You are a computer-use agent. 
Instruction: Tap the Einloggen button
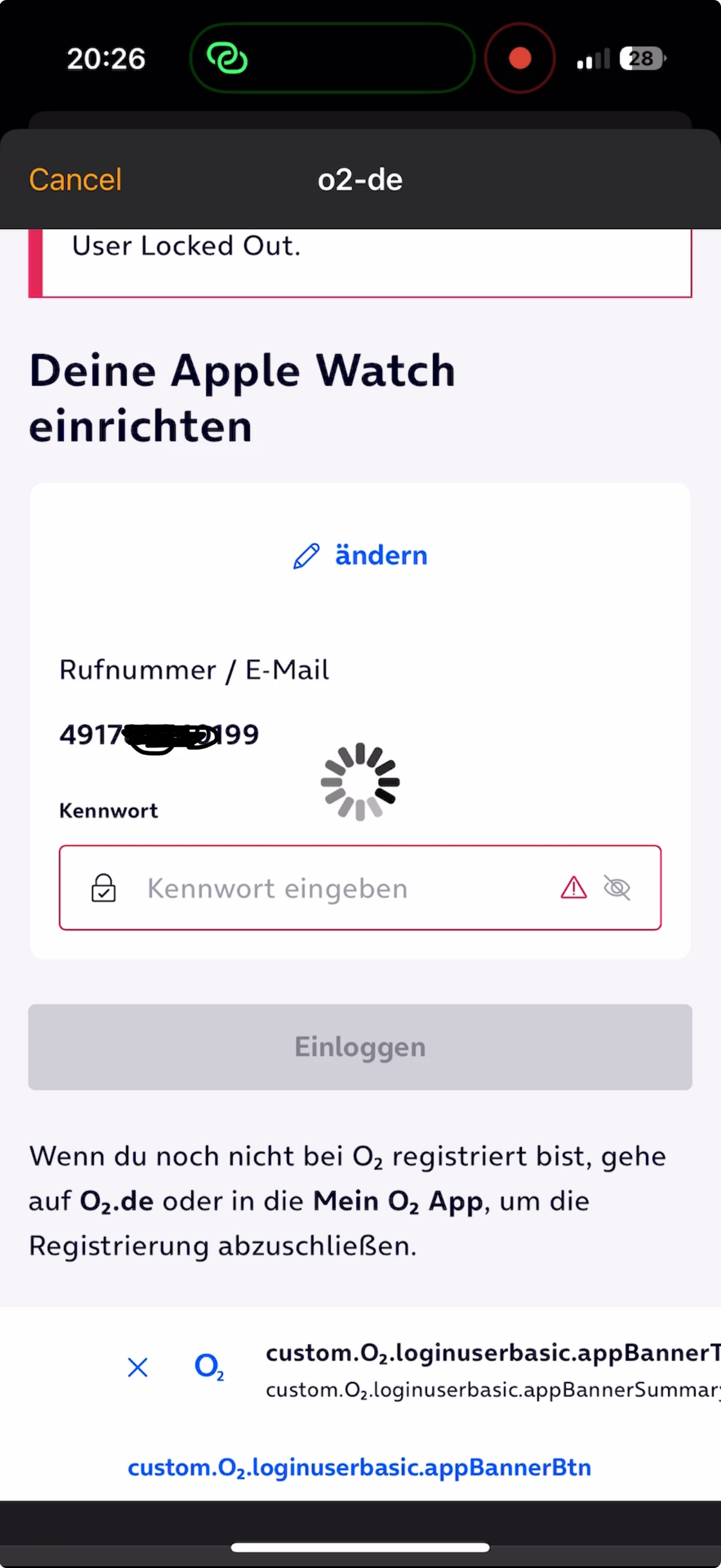click(360, 1047)
